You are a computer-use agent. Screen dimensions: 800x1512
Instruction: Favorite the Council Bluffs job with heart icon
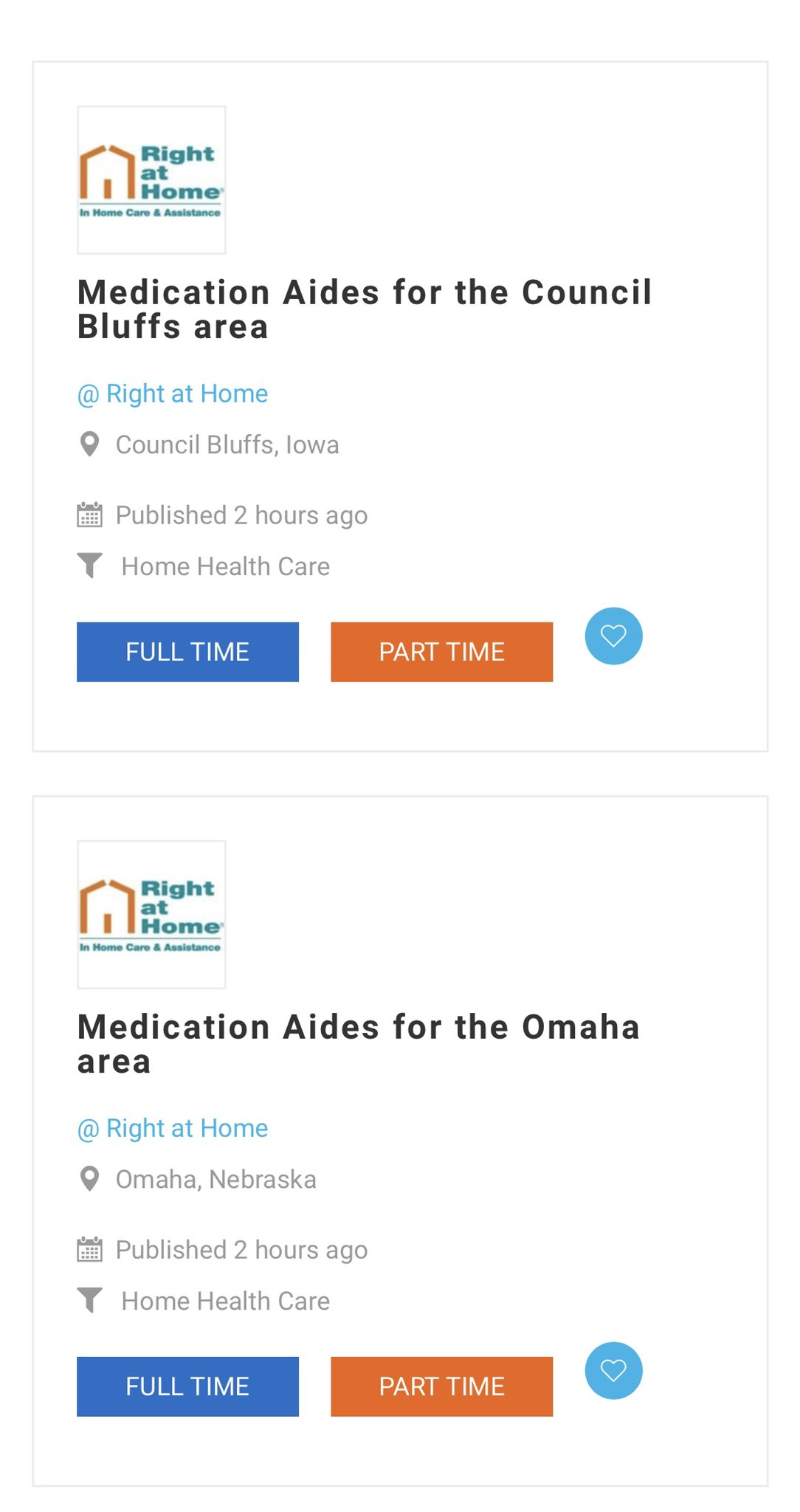(613, 636)
